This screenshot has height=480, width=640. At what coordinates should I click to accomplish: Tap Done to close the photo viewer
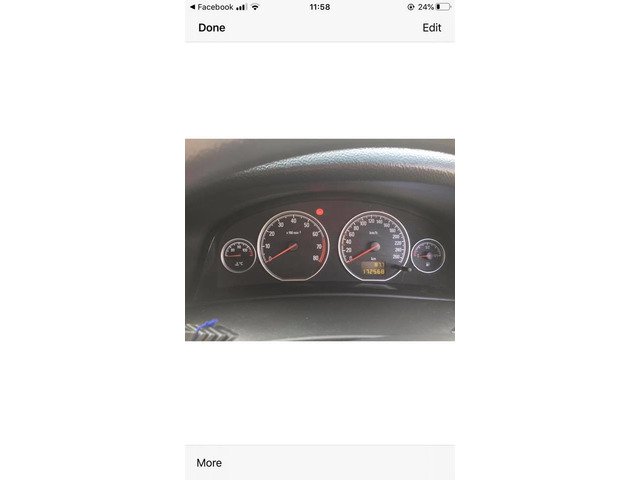[x=211, y=28]
